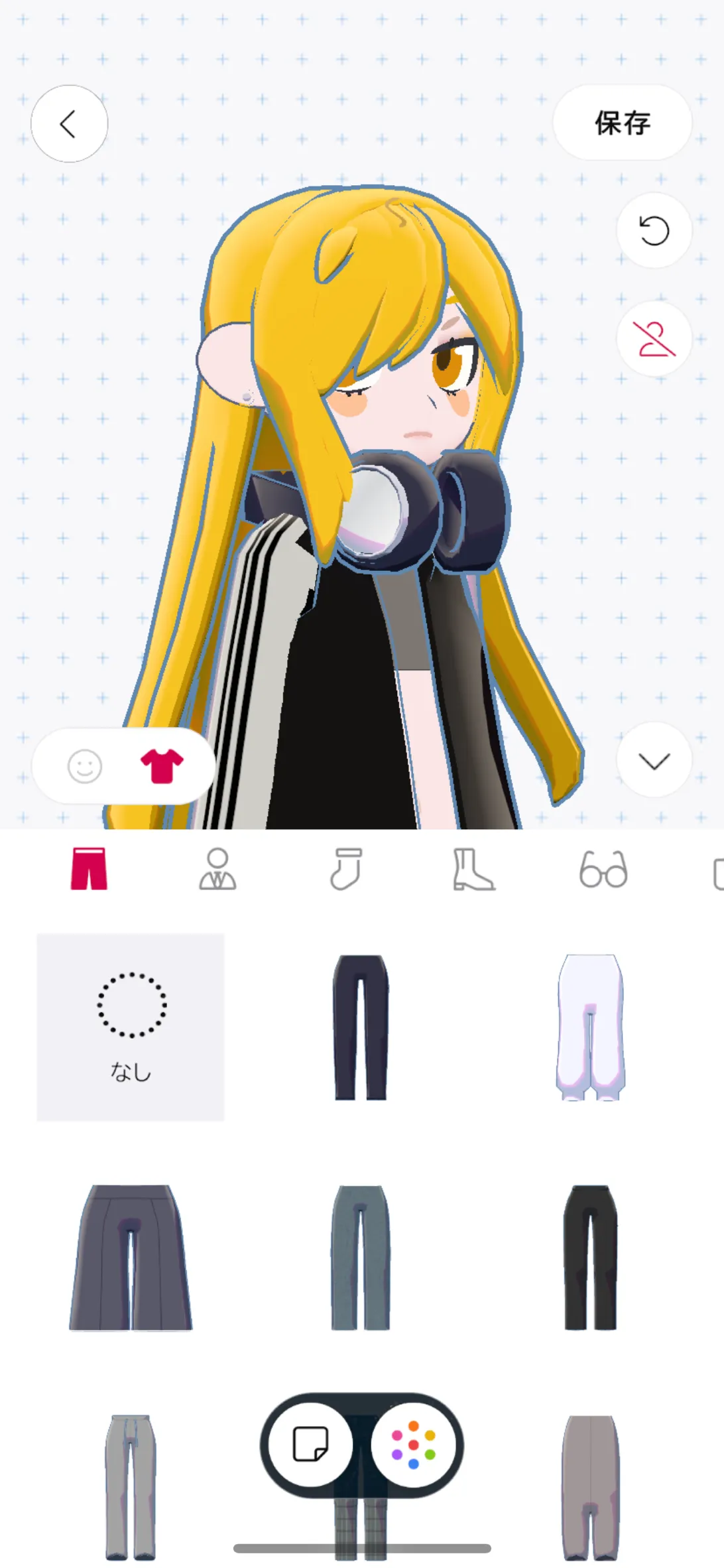Image resolution: width=724 pixels, height=1568 pixels.
Task: Select the blue-gray straight pants
Action: pos(361,1258)
